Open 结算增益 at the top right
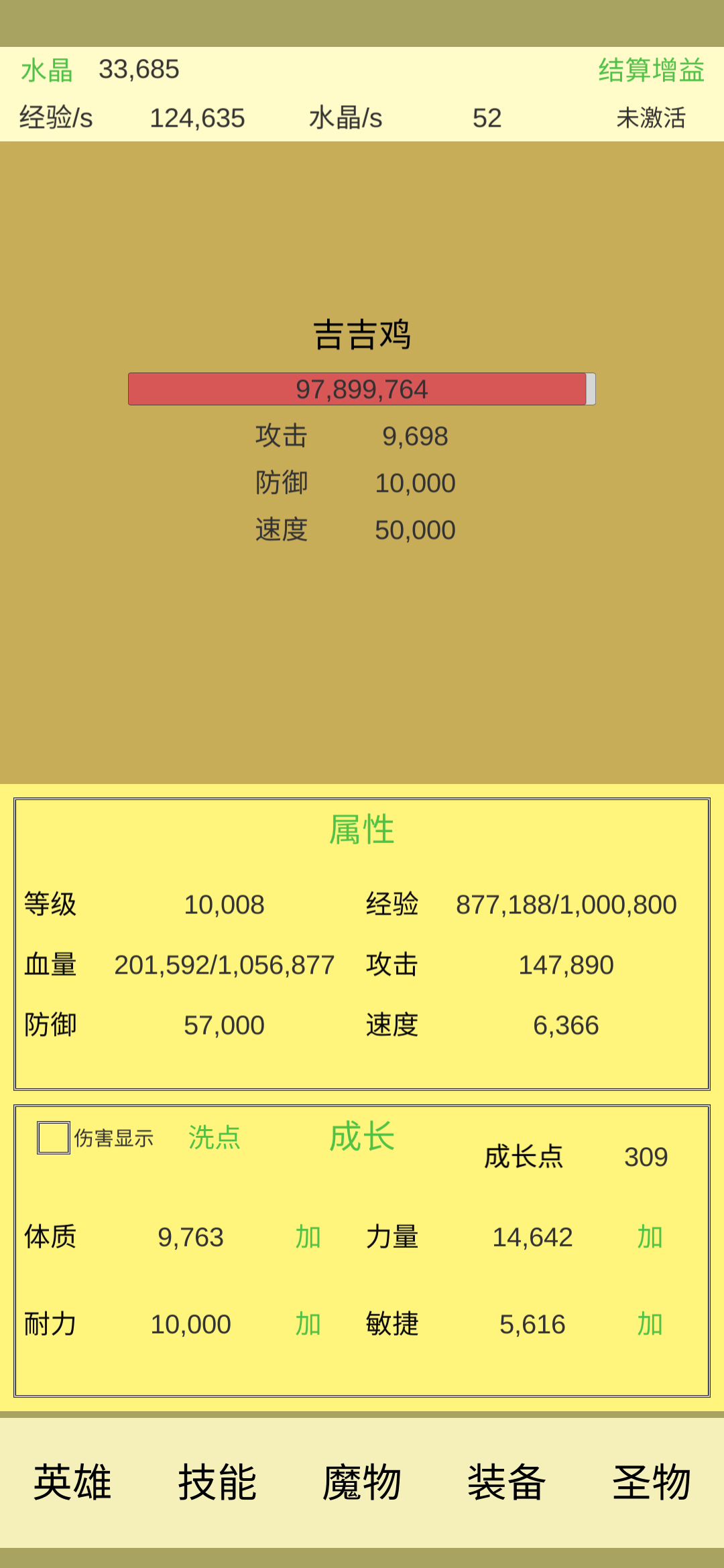This screenshot has height=1568, width=724. [651, 70]
